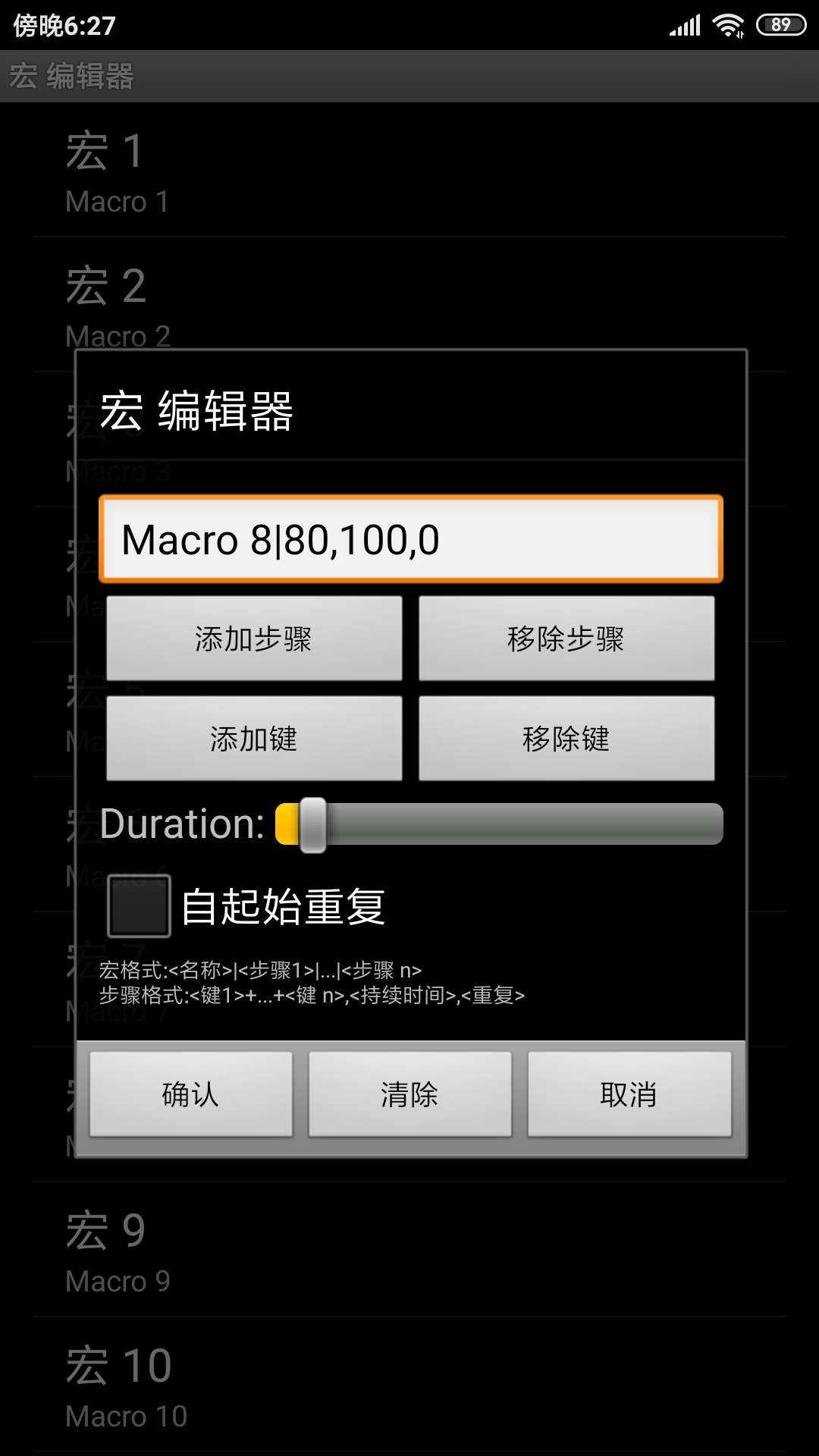819x1456 pixels.
Task: Enable the 自起始重复 checkbox
Action: (x=139, y=906)
